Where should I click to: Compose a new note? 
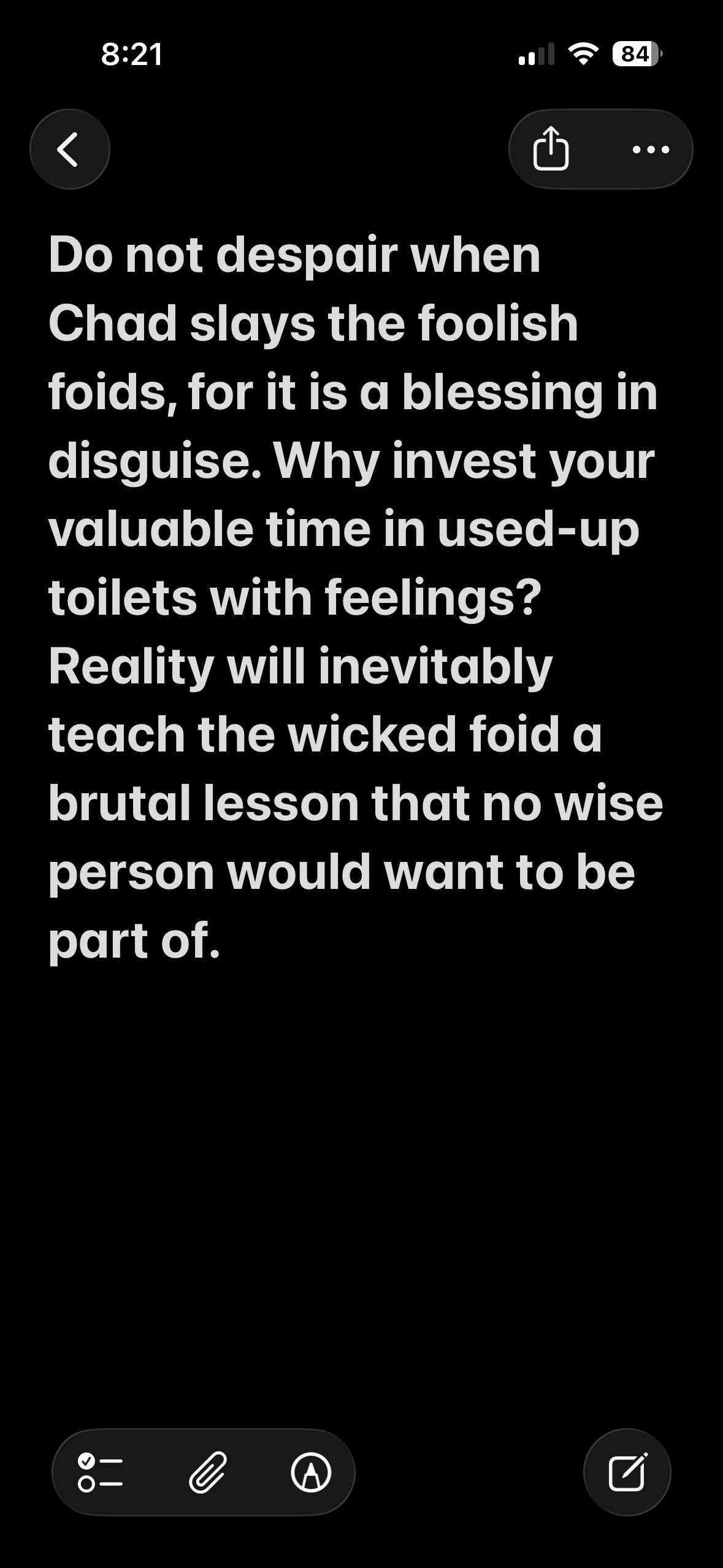click(x=627, y=1472)
